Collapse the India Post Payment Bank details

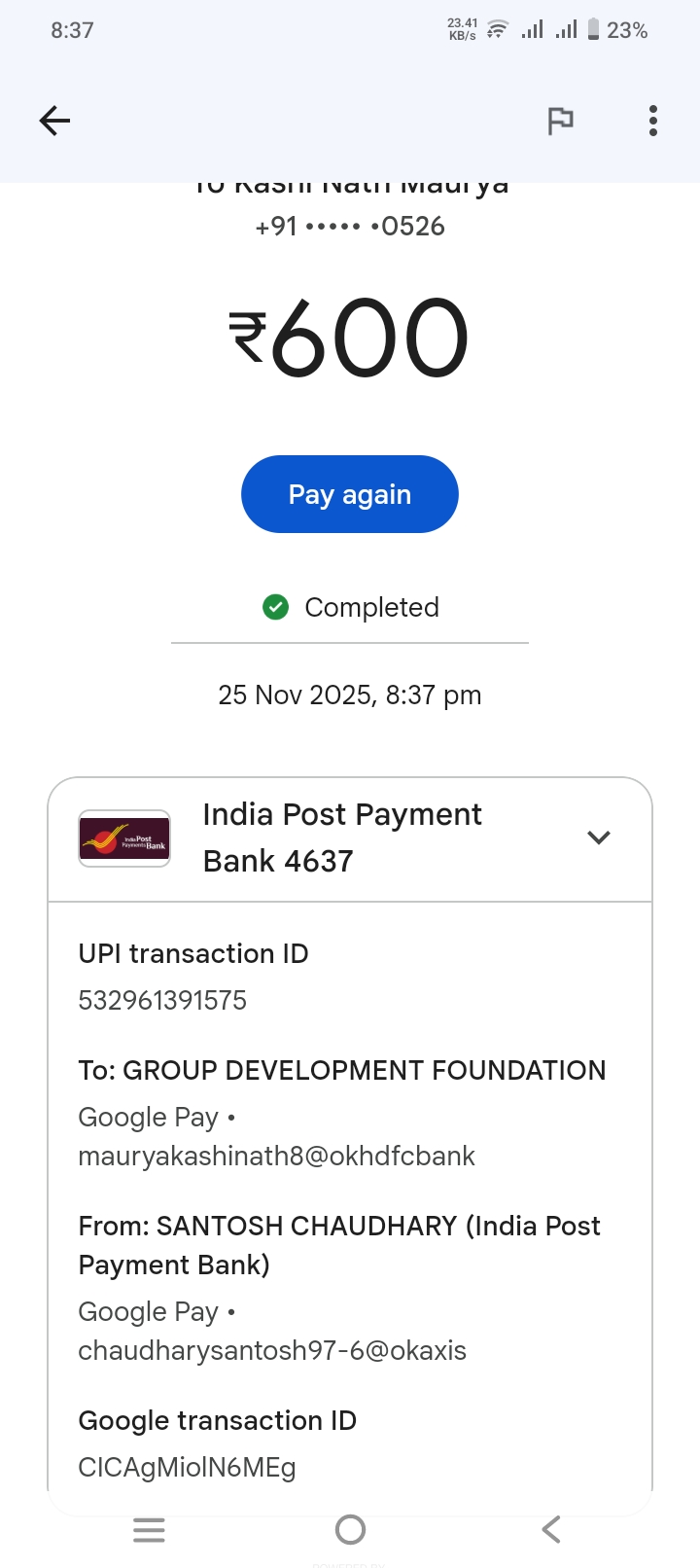coord(598,837)
